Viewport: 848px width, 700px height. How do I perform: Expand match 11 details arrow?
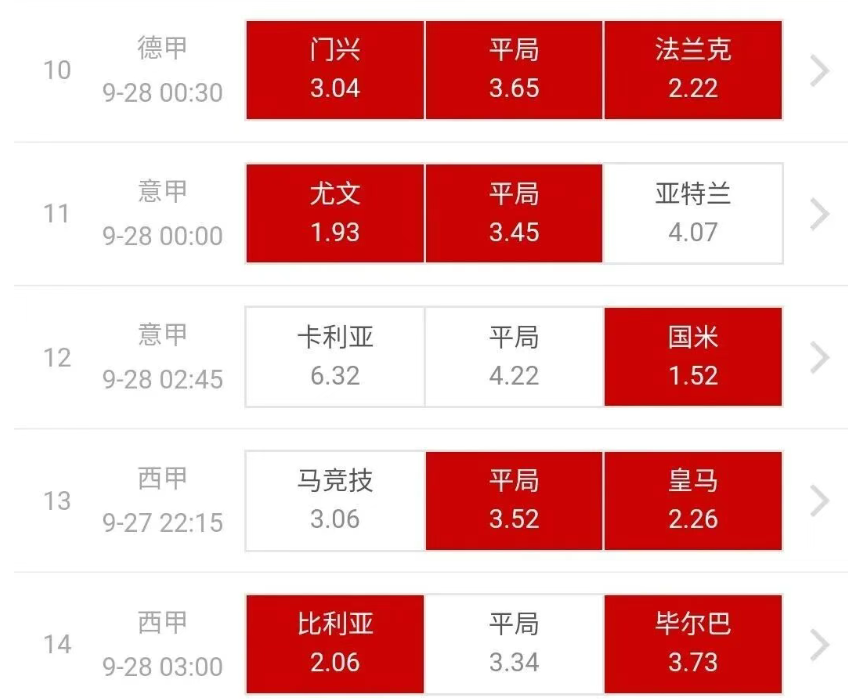point(819,213)
